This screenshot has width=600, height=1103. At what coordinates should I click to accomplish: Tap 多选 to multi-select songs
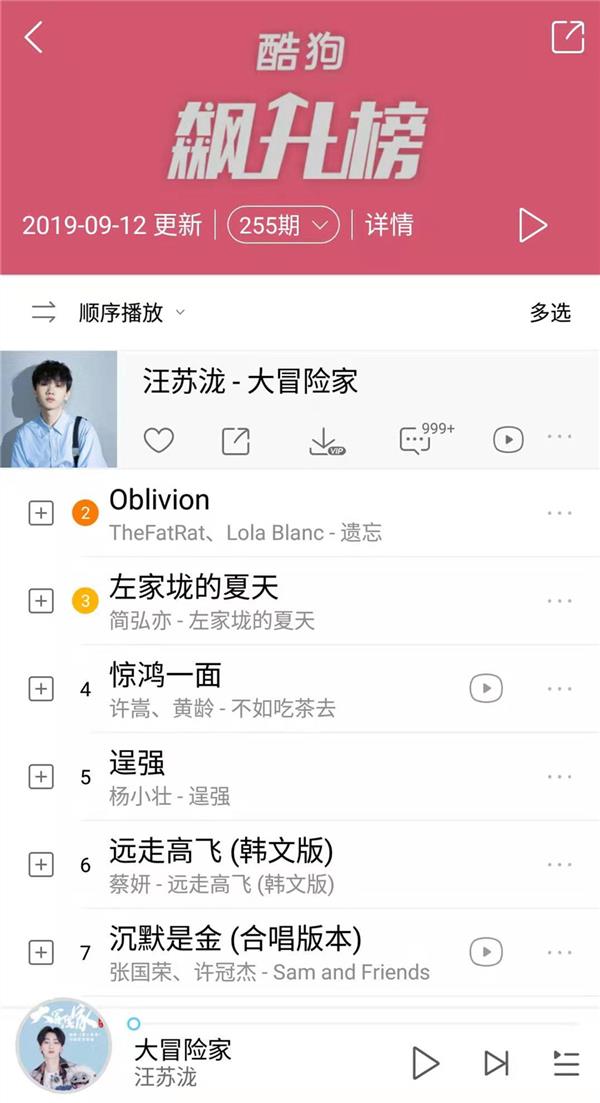tap(550, 313)
